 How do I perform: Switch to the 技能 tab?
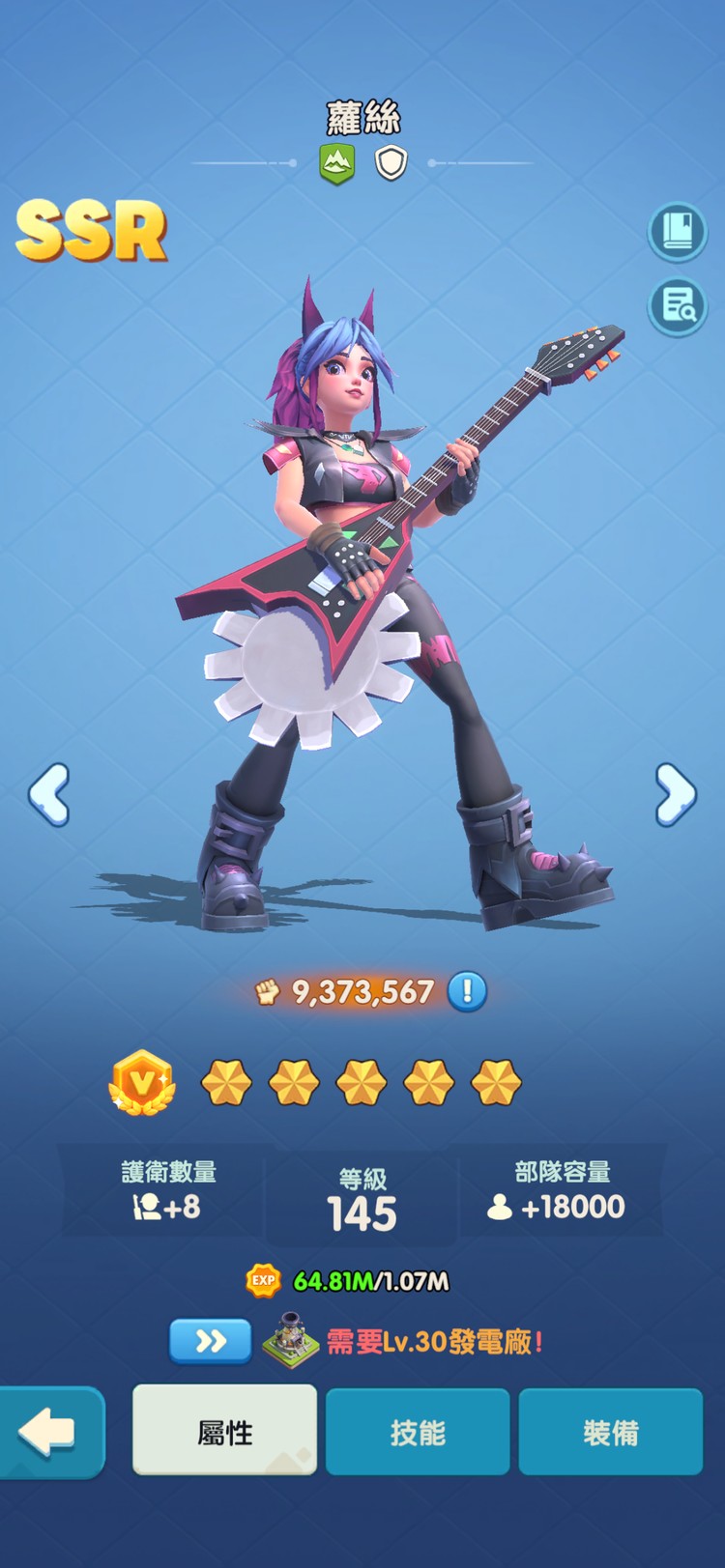[x=417, y=1432]
